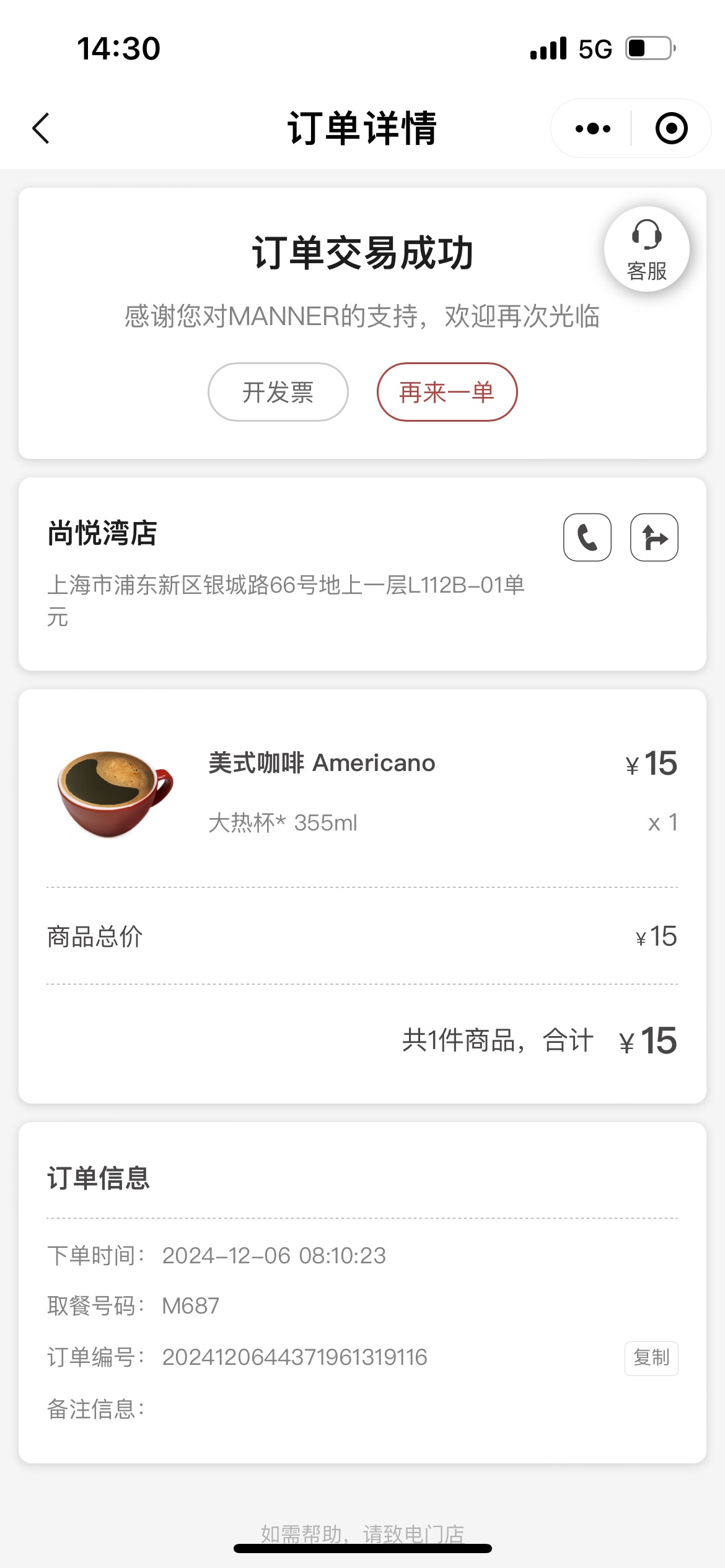
Task: Contact 客服 customer service
Action: coord(647,249)
